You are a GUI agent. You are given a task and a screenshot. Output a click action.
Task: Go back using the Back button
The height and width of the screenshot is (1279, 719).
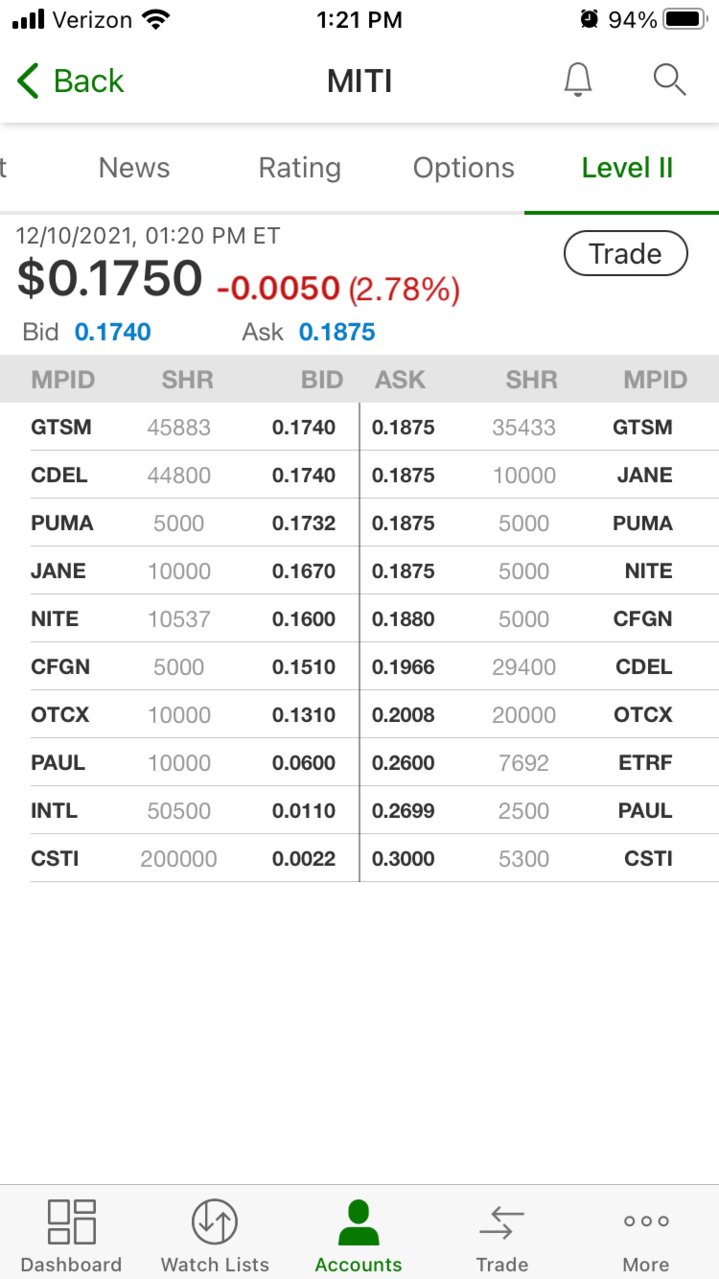point(70,81)
